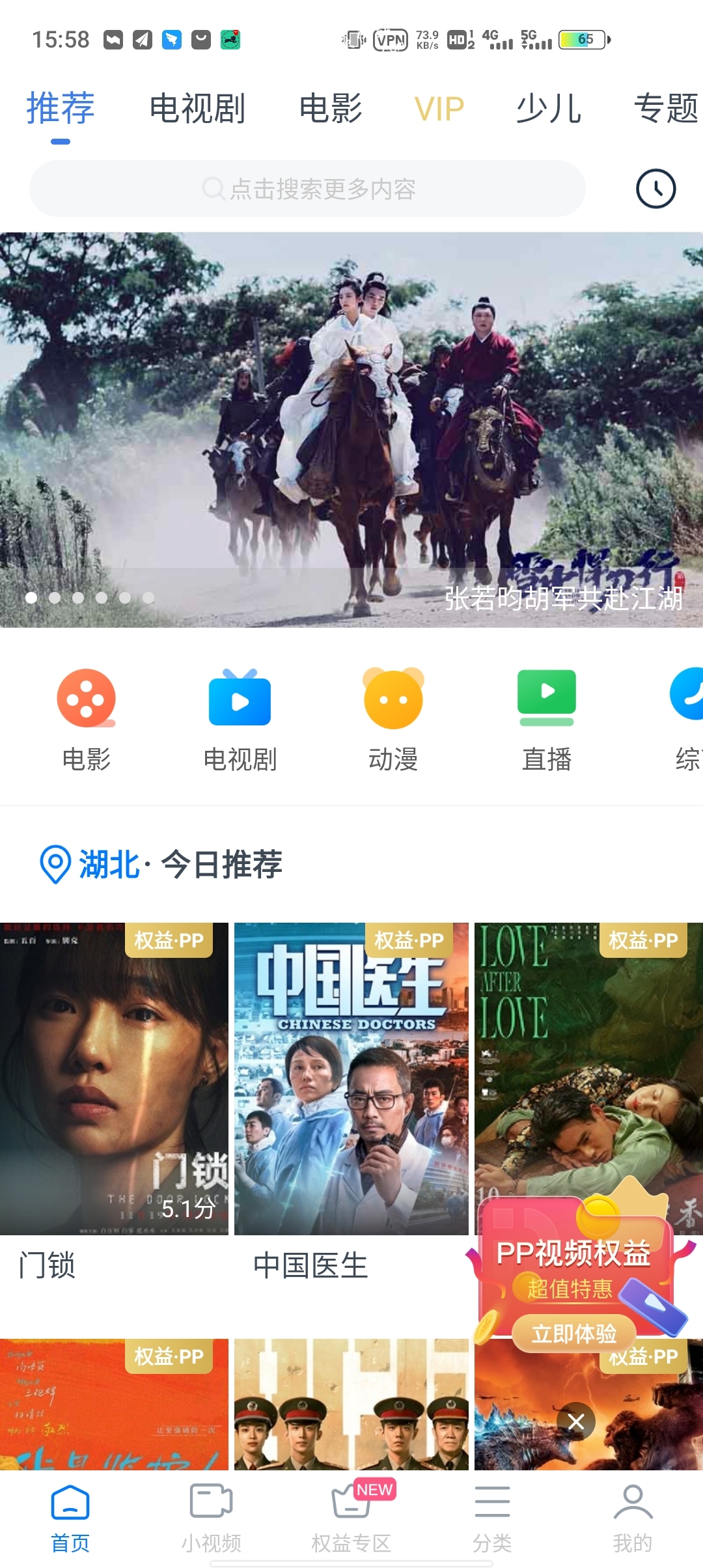Dismiss the PP视频权益 floating promo
Screen dimensions: 703x1568
(575, 1421)
